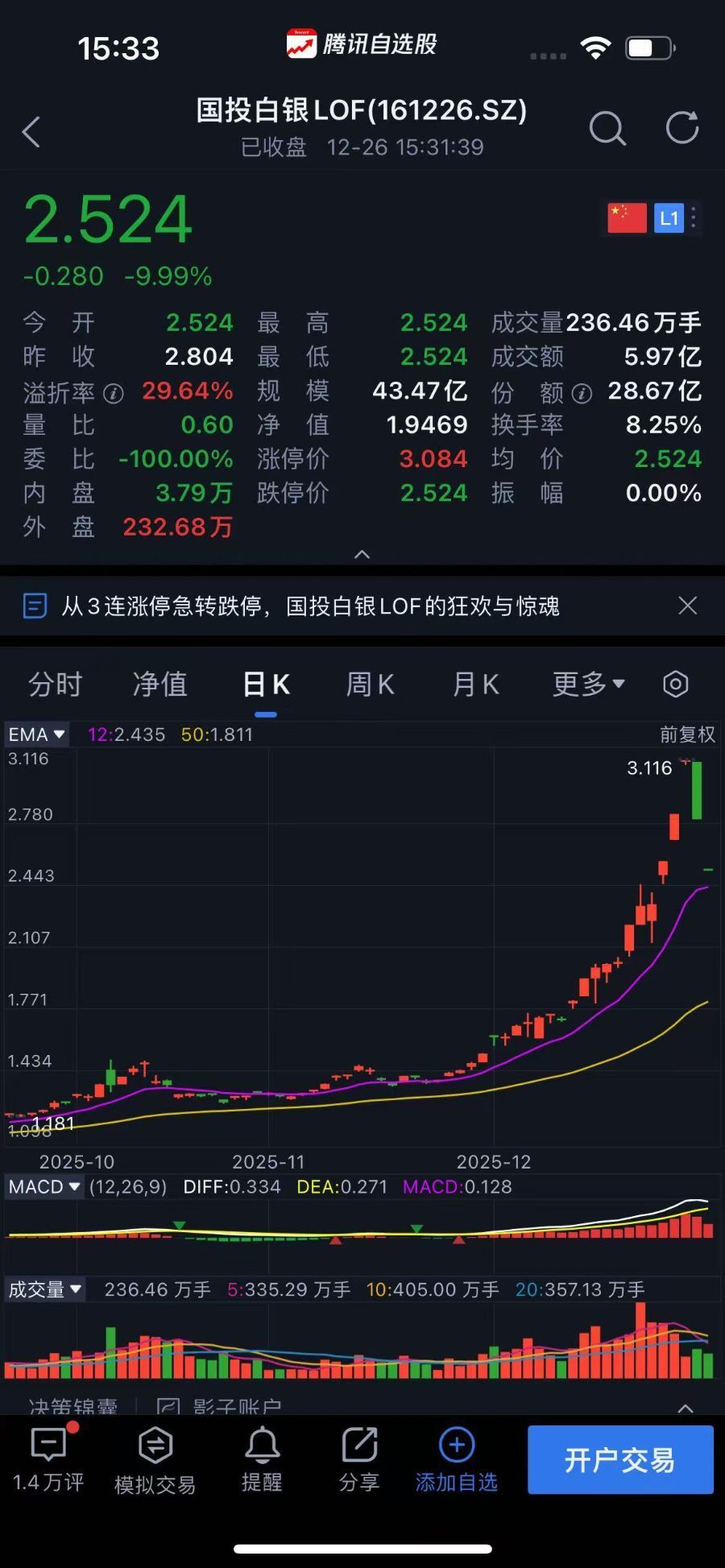725x1568 pixels.
Task: Refresh quotes with the reload icon
Action: (681, 129)
